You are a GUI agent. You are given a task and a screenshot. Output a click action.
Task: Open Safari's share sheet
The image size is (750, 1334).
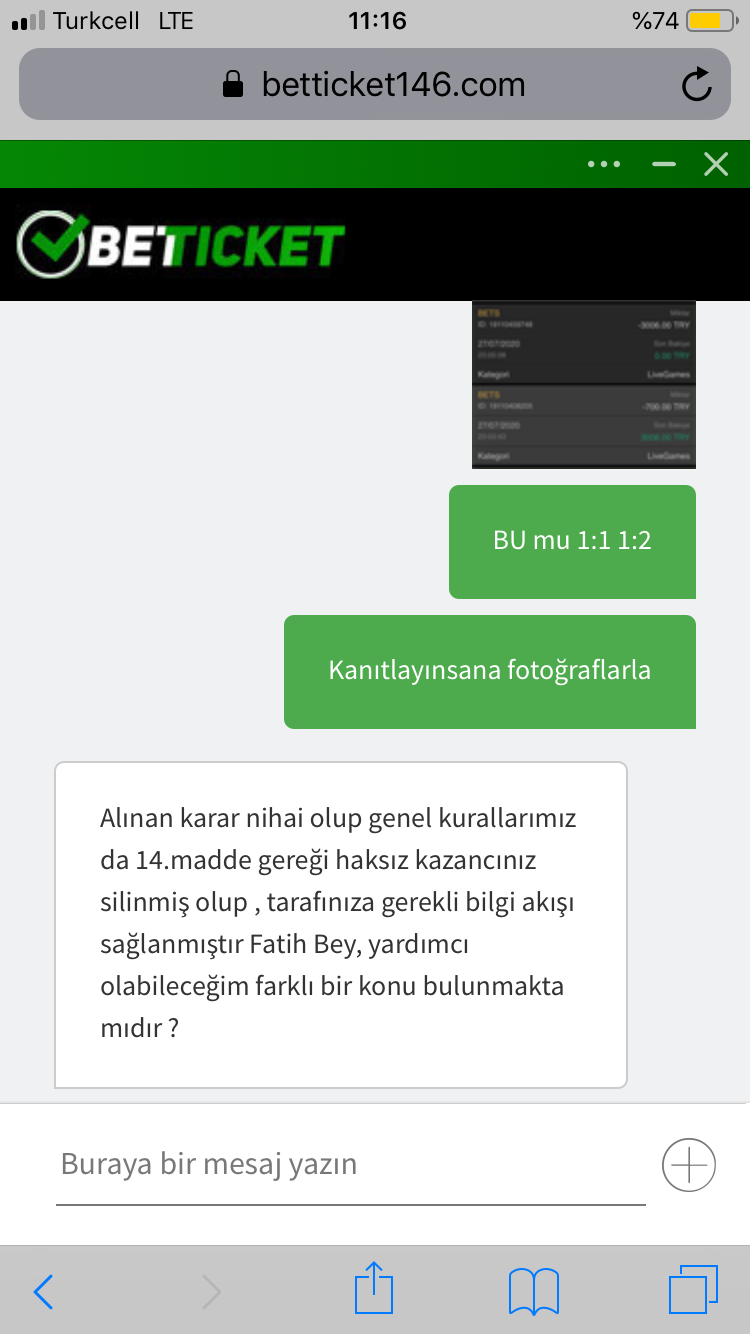click(374, 1288)
